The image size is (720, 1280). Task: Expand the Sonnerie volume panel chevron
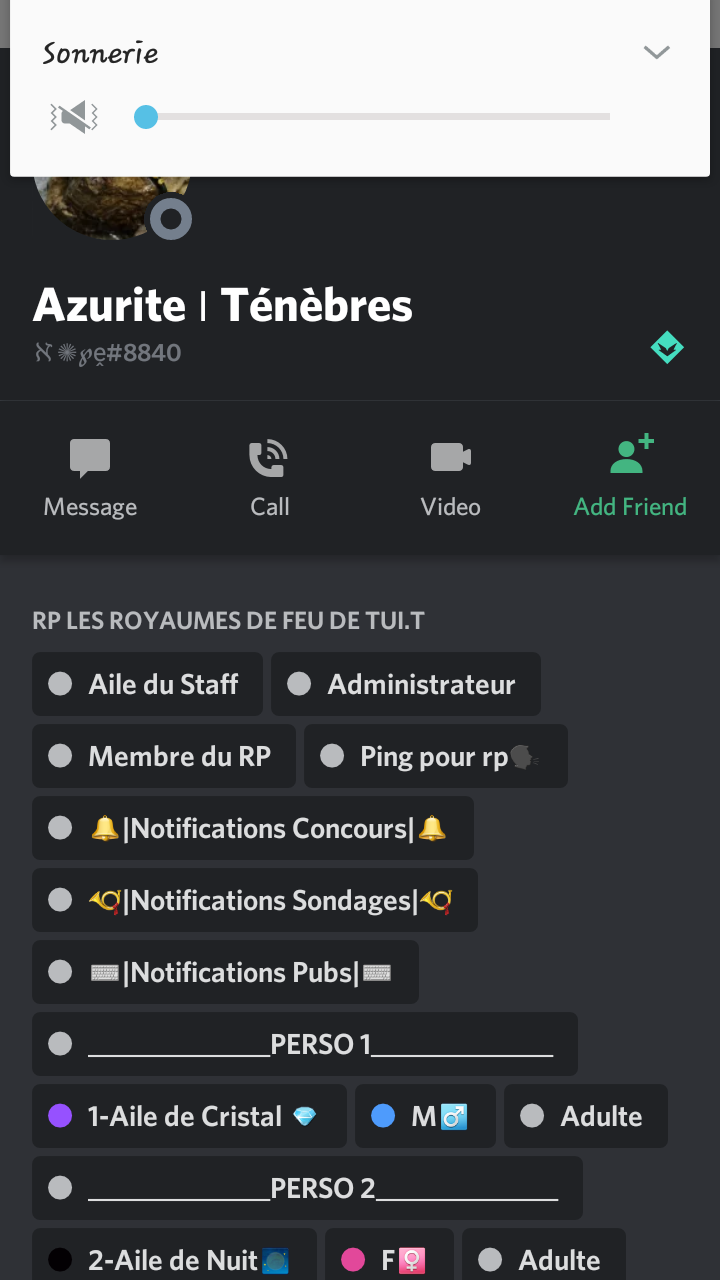pyautogui.click(x=656, y=52)
